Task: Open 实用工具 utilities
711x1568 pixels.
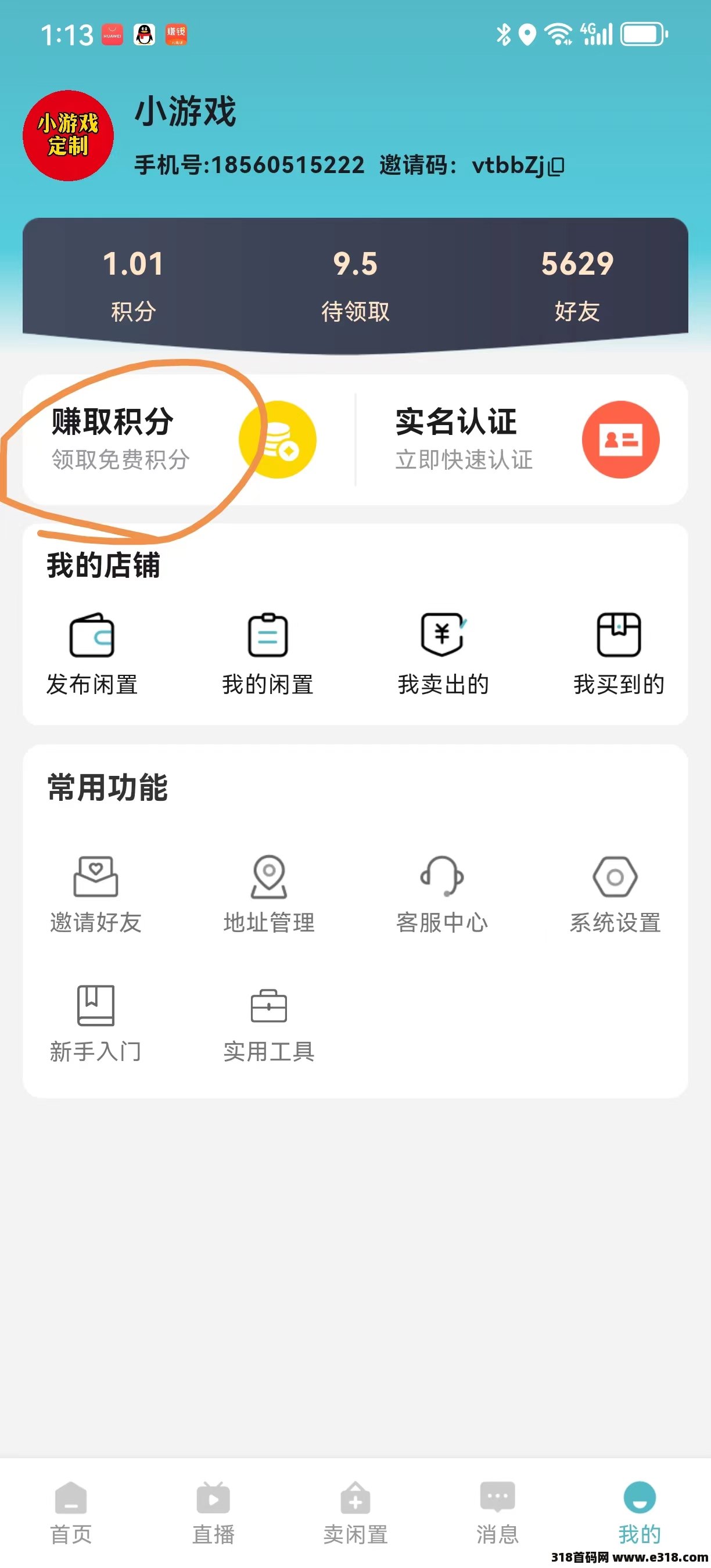Action: [x=269, y=1023]
